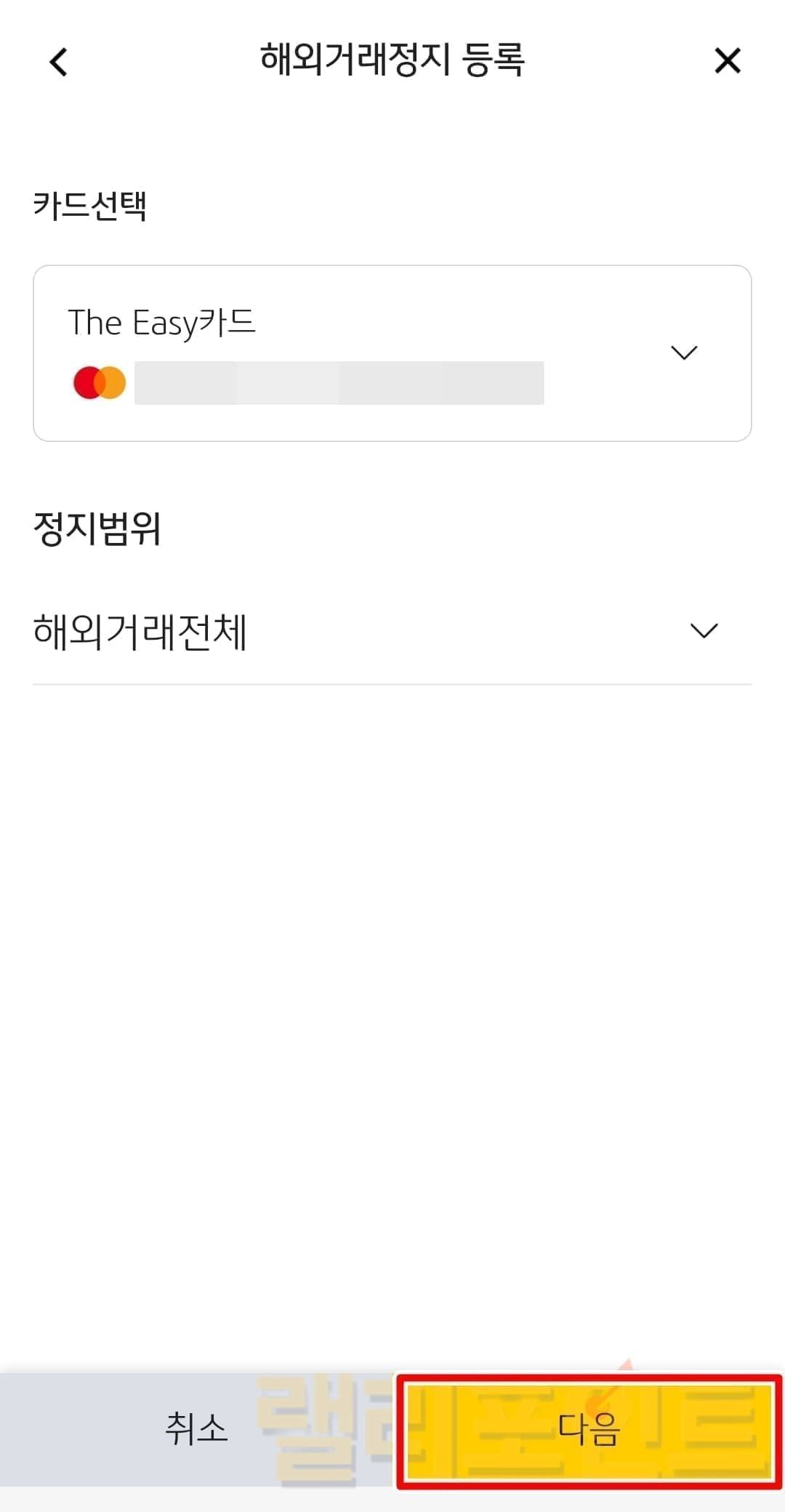This screenshot has width=785, height=1512.
Task: Tap the 취소 button
Action: [196, 1429]
